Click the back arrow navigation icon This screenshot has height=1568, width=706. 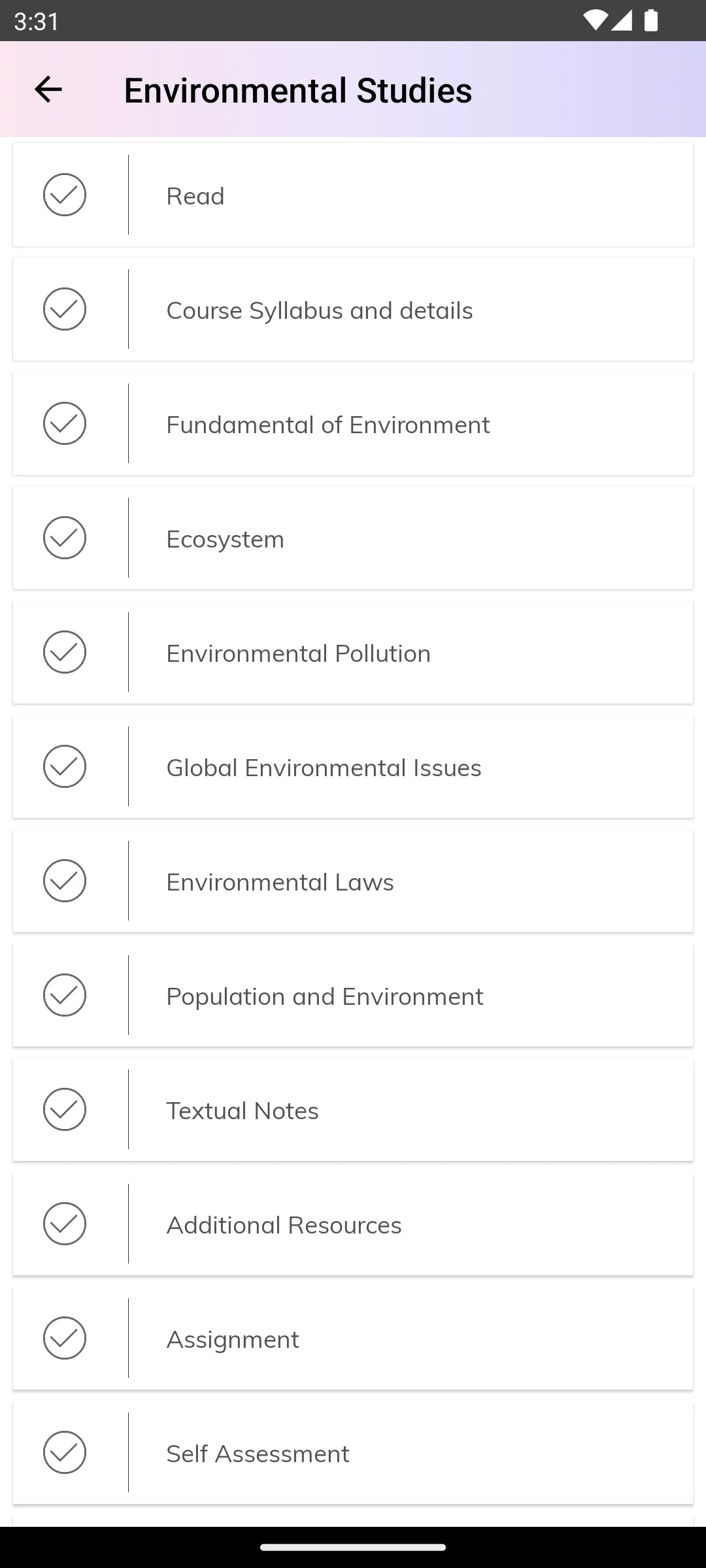(x=48, y=90)
